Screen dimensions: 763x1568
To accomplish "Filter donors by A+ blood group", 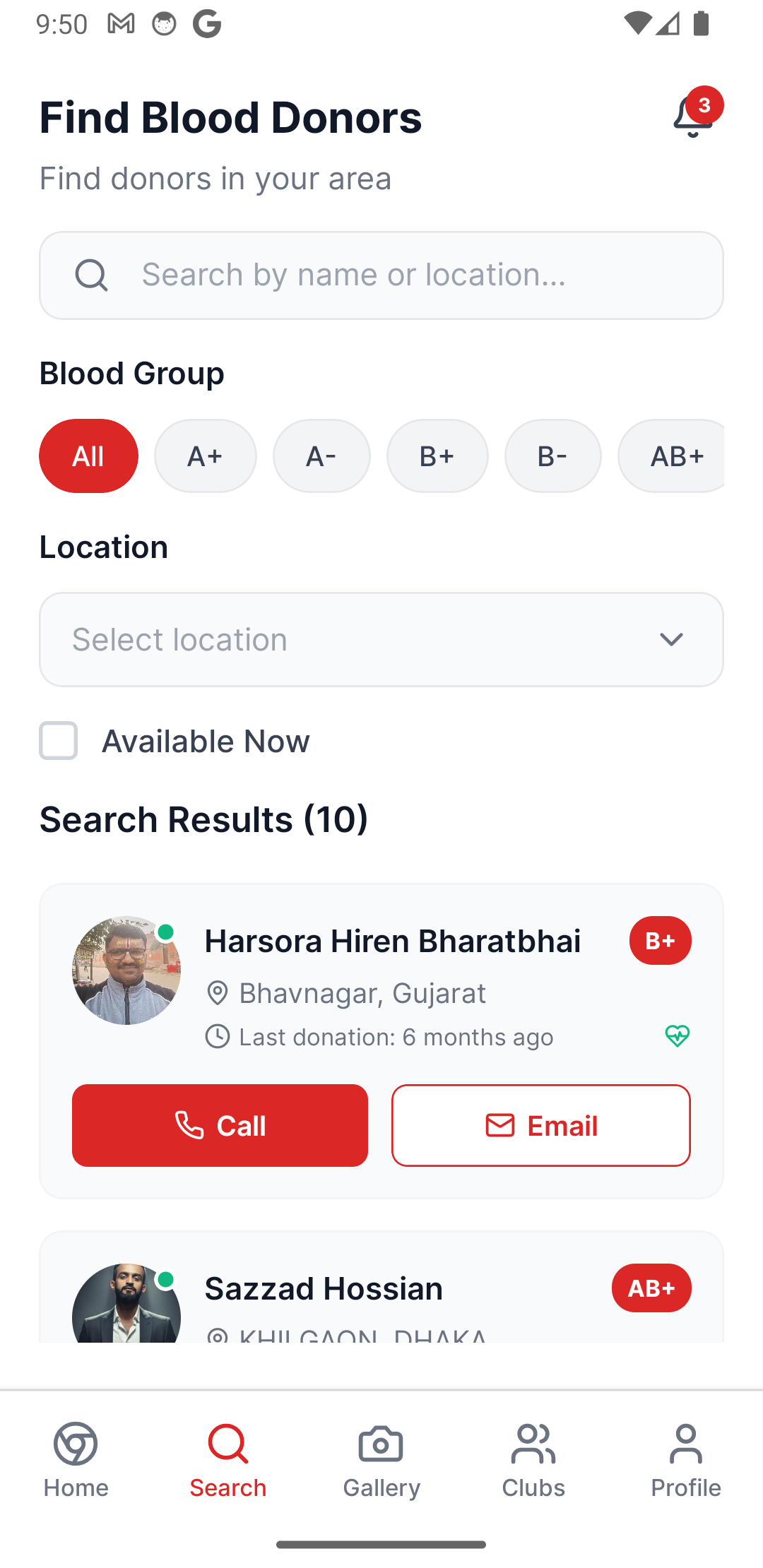I will (x=206, y=456).
